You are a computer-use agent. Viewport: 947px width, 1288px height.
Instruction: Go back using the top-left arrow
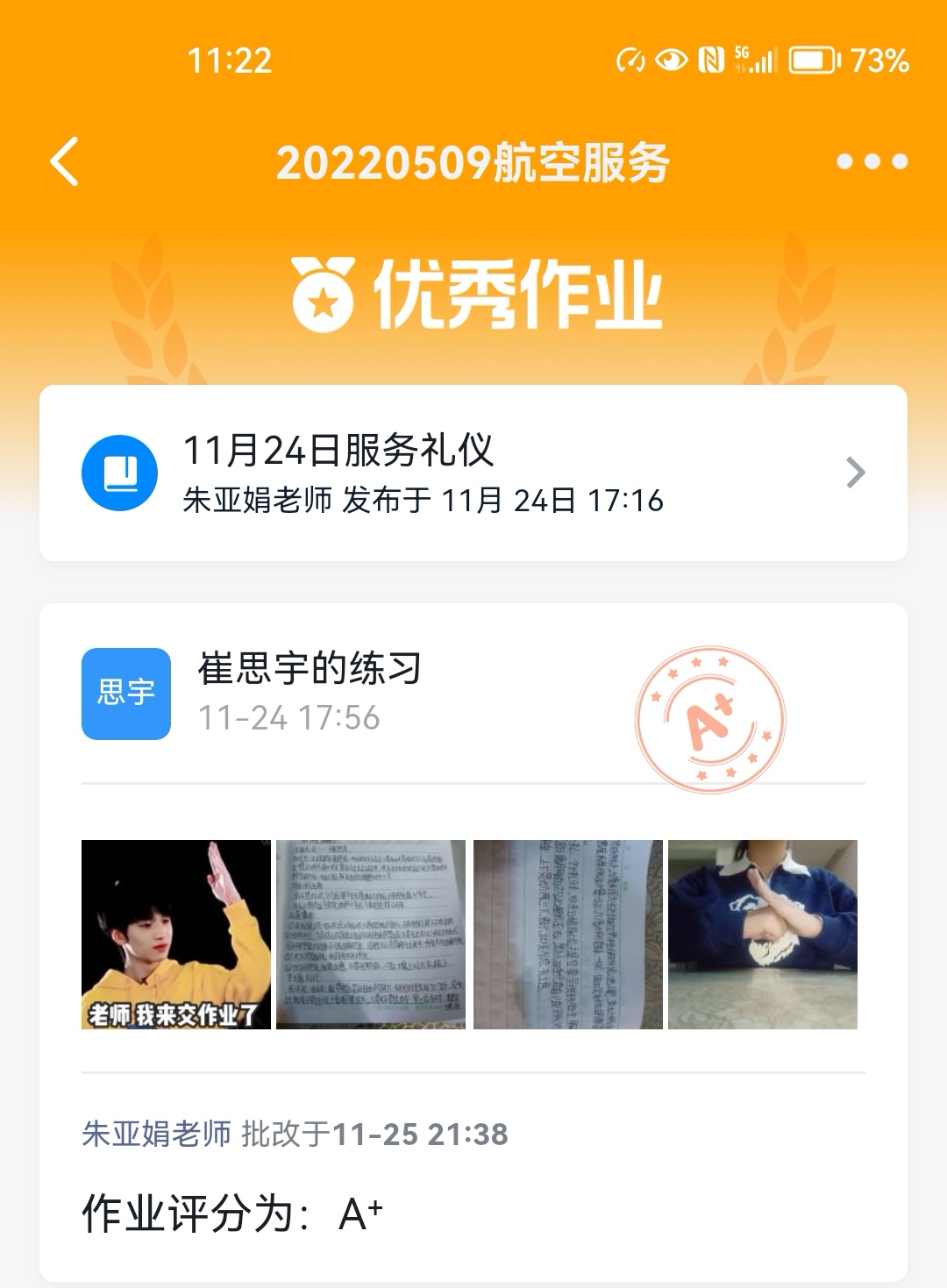[x=65, y=161]
